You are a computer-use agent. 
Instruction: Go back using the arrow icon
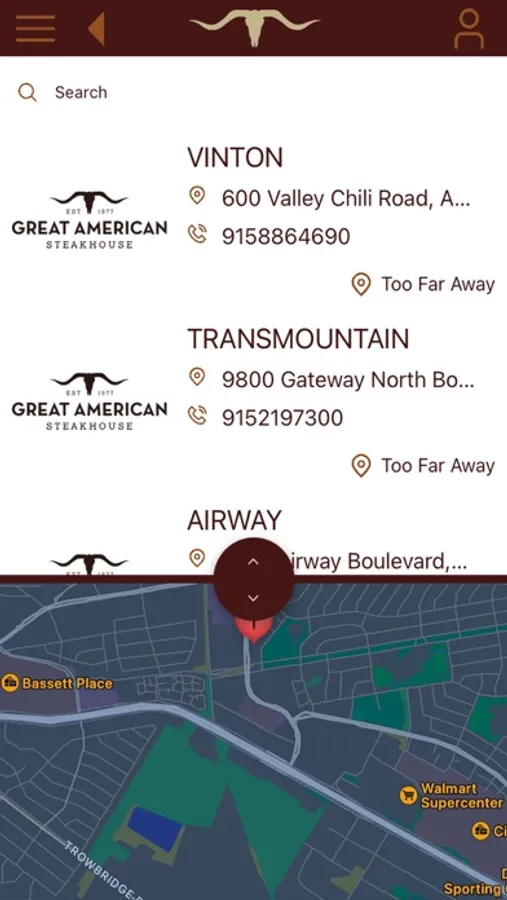96,29
